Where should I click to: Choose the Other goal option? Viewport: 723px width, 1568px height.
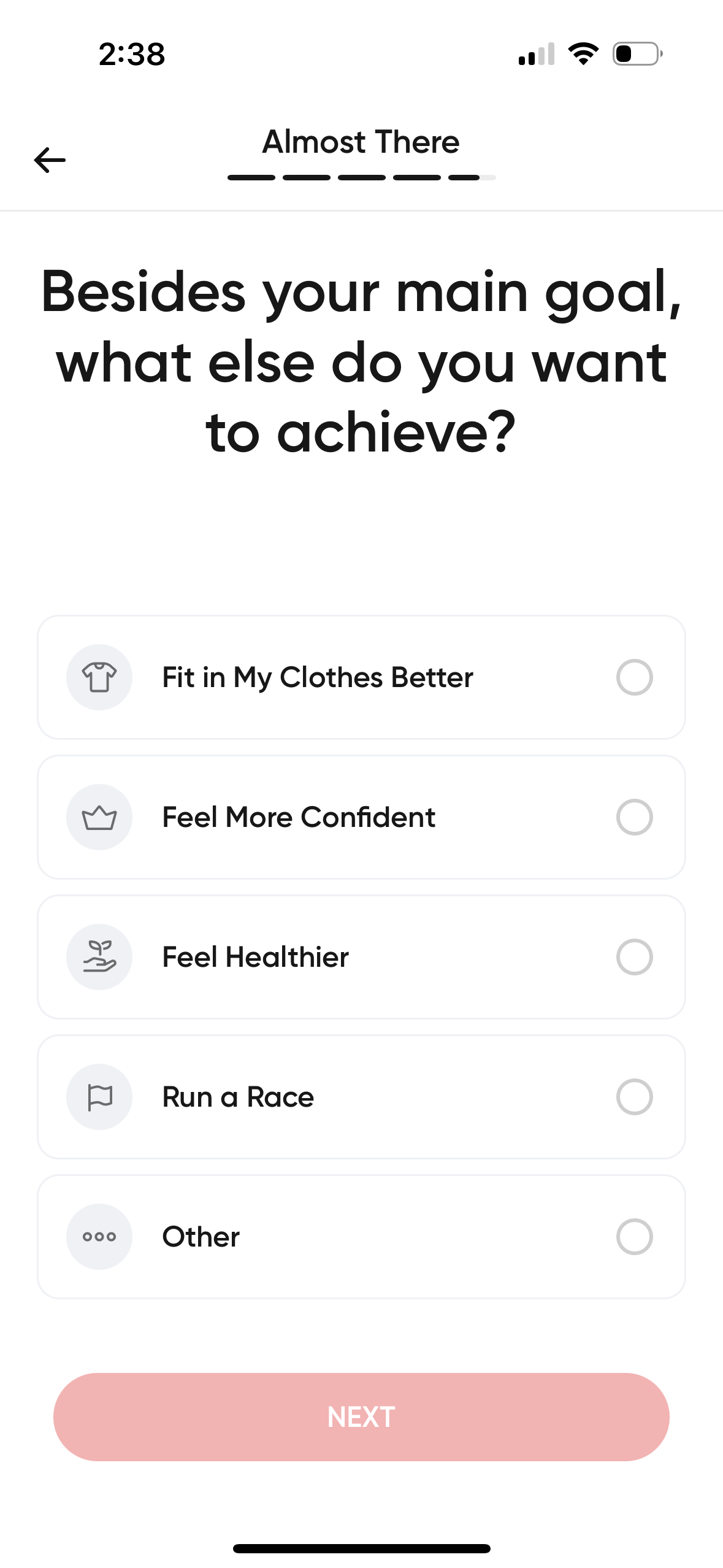tap(362, 1236)
